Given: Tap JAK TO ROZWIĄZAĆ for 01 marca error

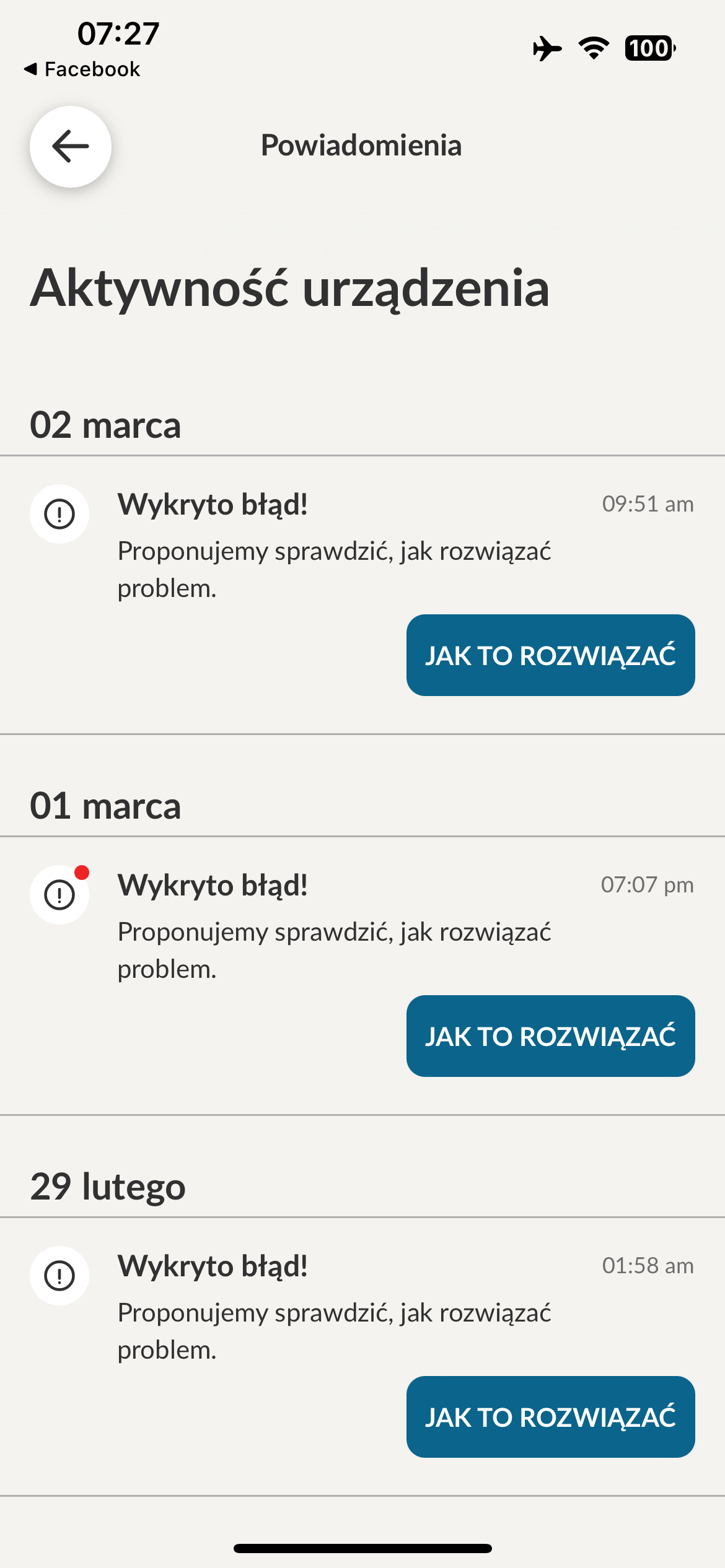Looking at the screenshot, I should [x=550, y=1036].
